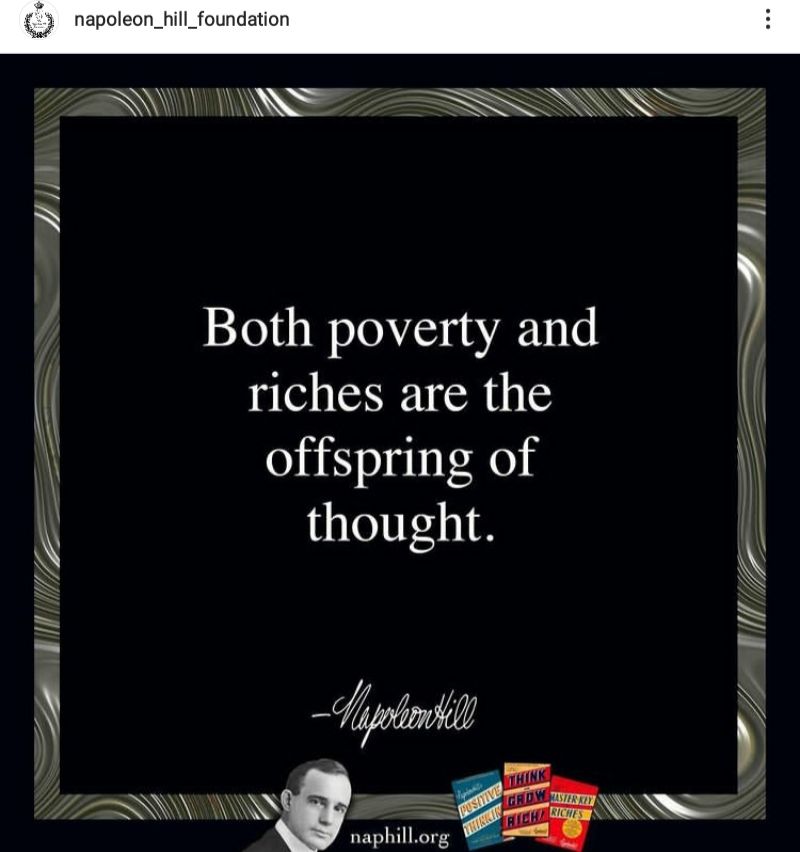The image size is (800, 852).
Task: Open the napoleon_hill_foundation profile picture
Action: [x=39, y=20]
